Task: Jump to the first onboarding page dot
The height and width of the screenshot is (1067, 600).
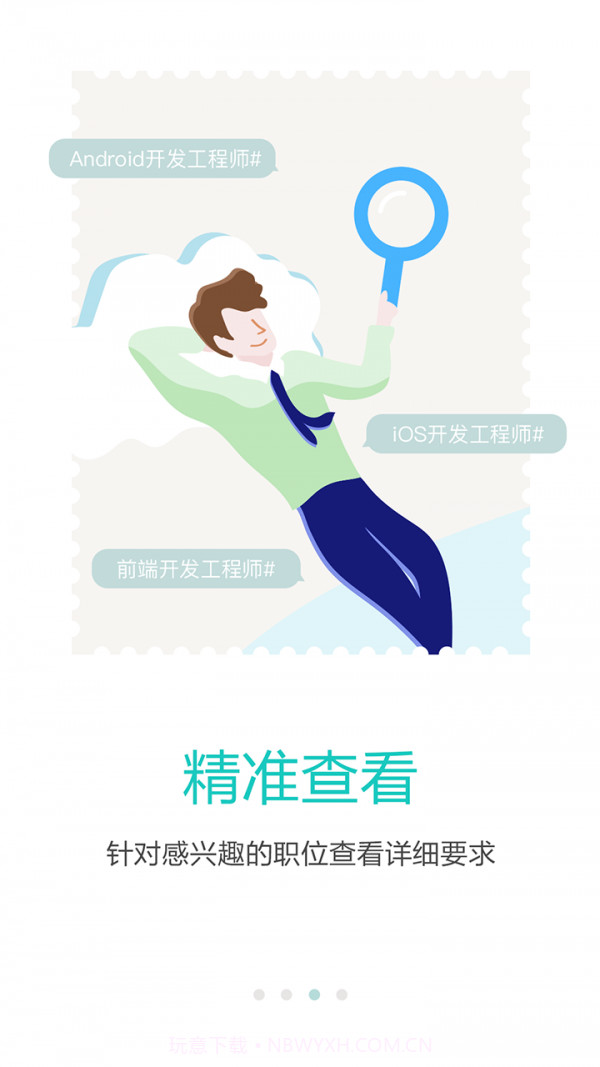Action: pyautogui.click(x=259, y=994)
